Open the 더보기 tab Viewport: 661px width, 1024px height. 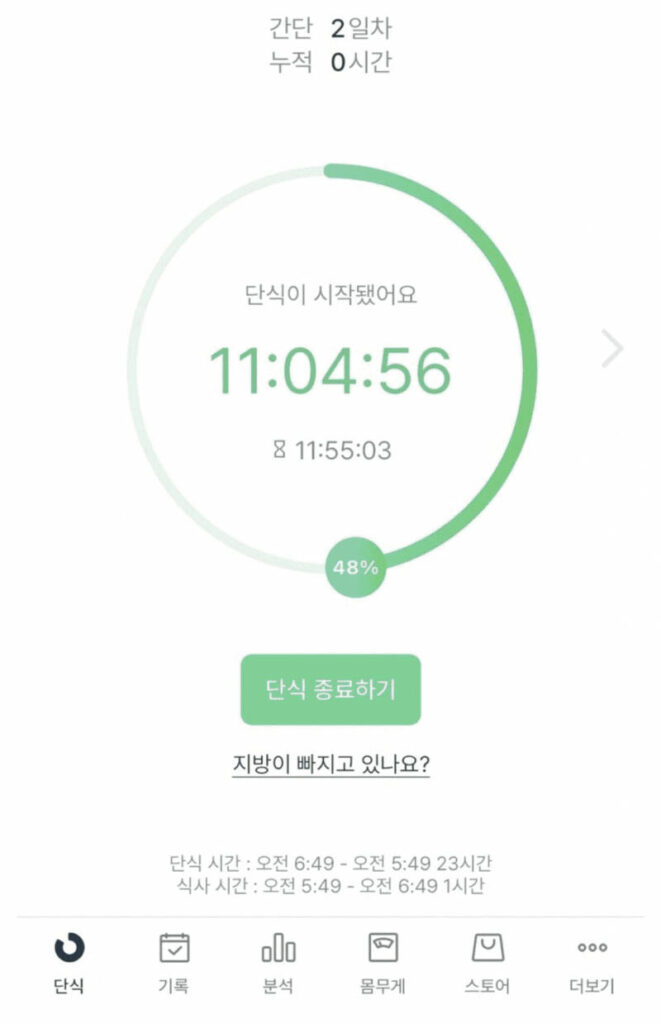click(x=592, y=963)
